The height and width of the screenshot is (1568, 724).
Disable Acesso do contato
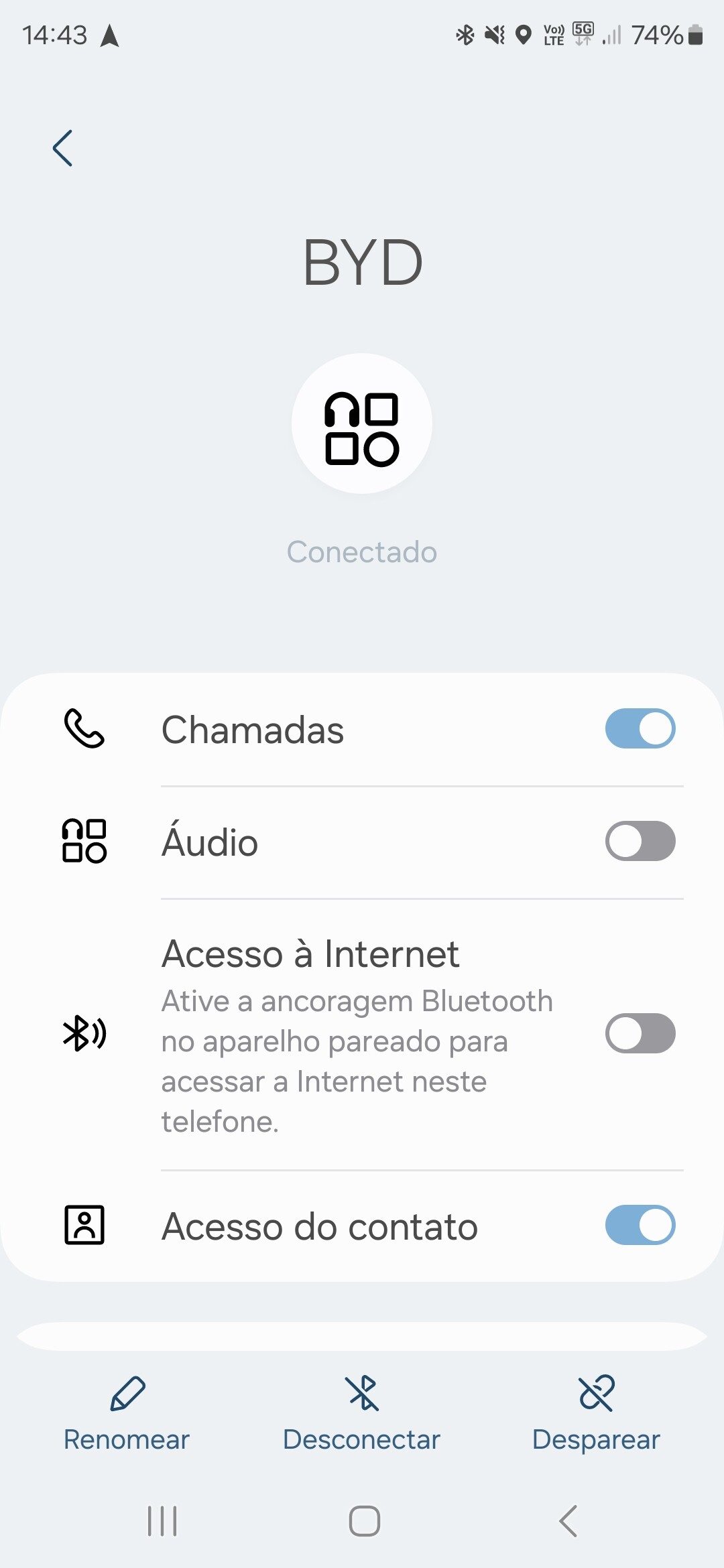640,1225
